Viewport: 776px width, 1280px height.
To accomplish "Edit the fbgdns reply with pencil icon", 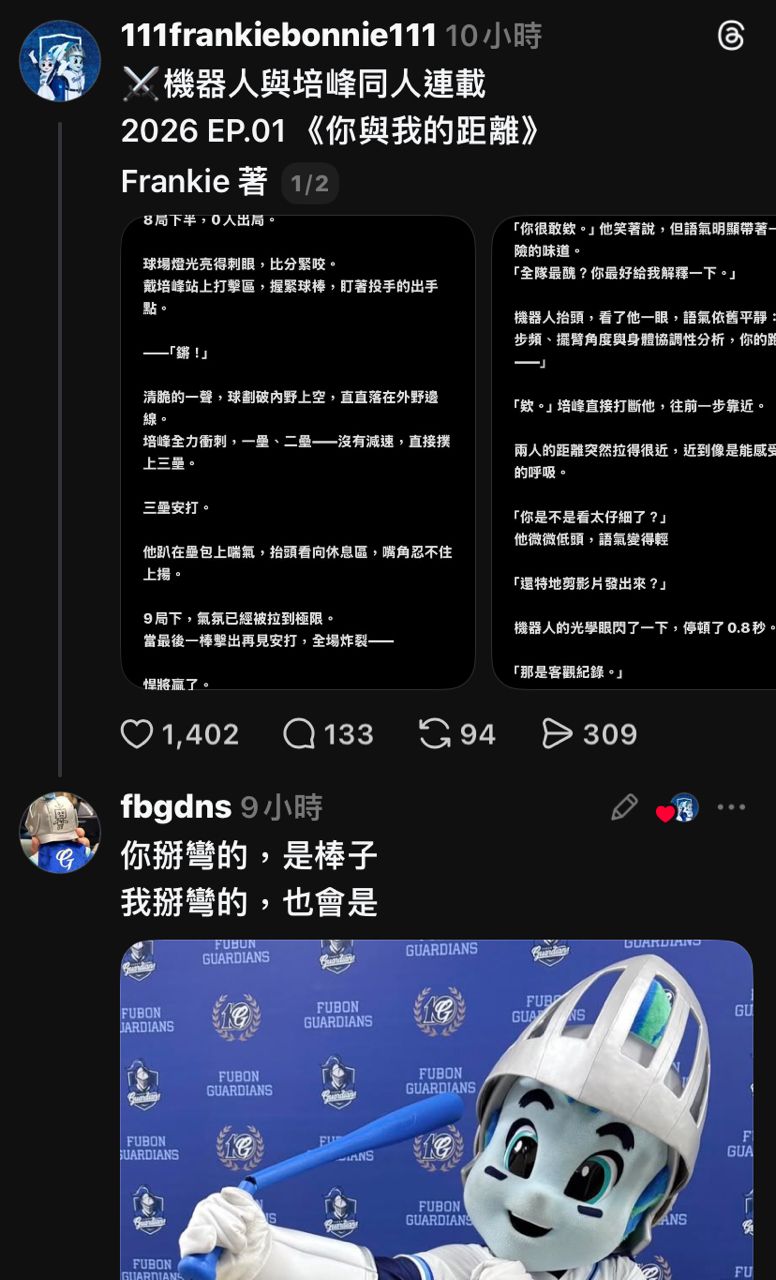I will click(624, 807).
